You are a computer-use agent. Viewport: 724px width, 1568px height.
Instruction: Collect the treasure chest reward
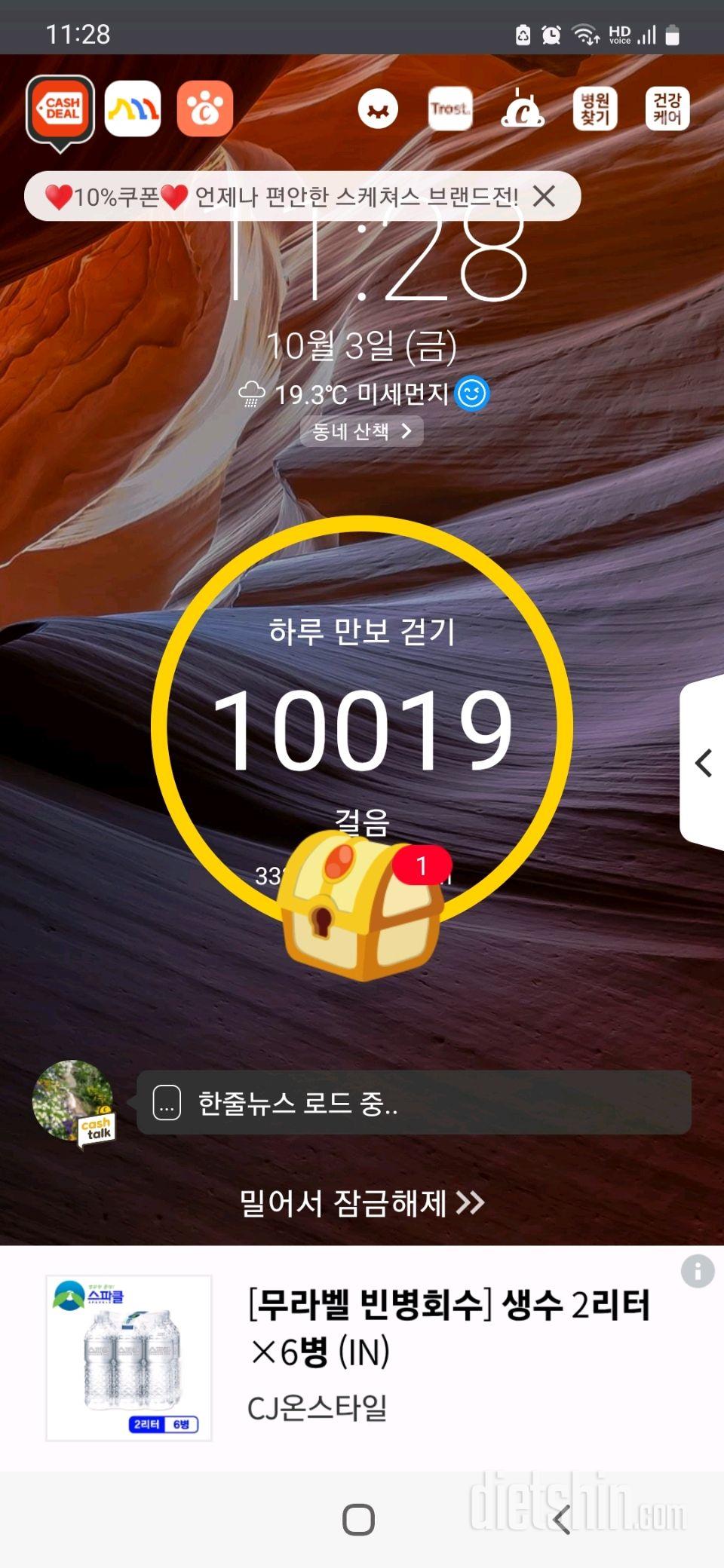click(360, 905)
